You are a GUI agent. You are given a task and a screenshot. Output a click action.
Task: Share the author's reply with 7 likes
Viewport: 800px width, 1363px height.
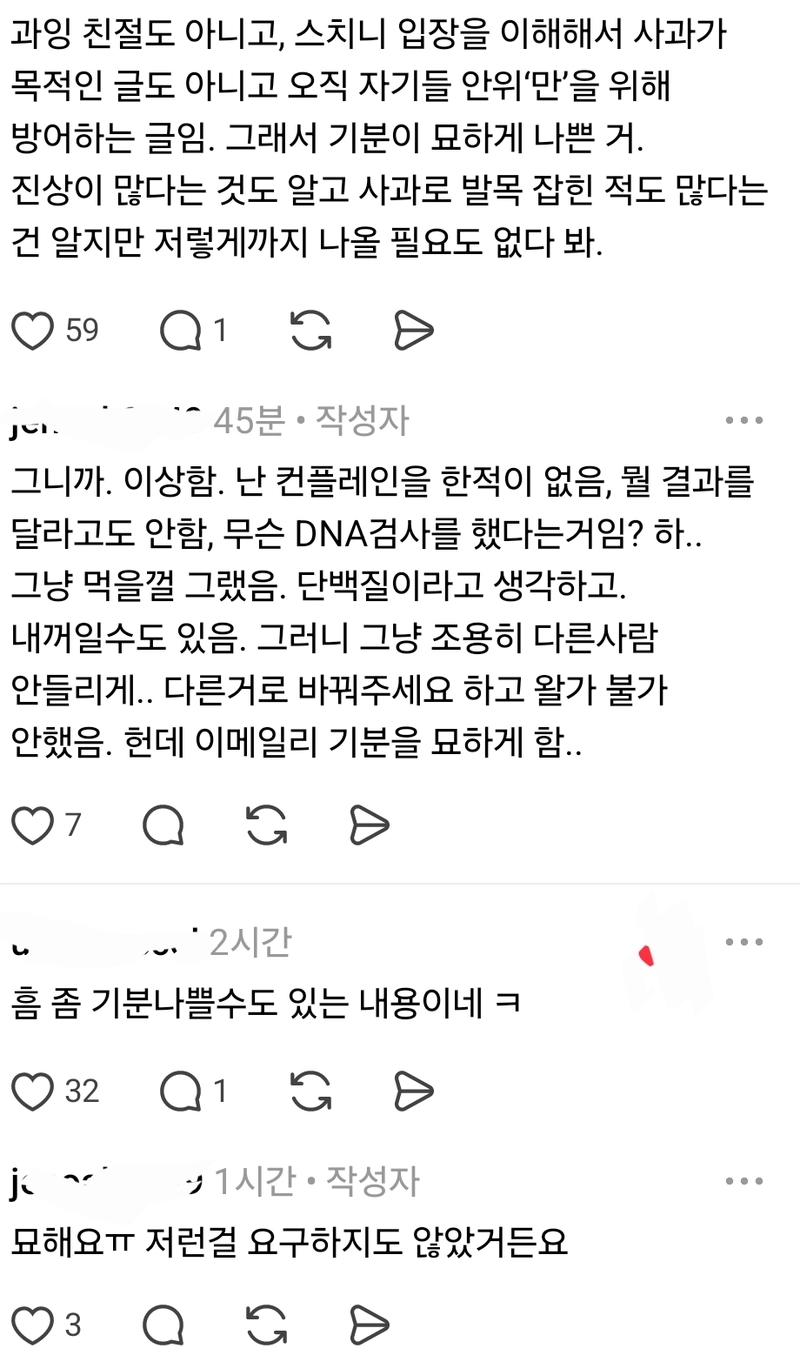tap(369, 825)
